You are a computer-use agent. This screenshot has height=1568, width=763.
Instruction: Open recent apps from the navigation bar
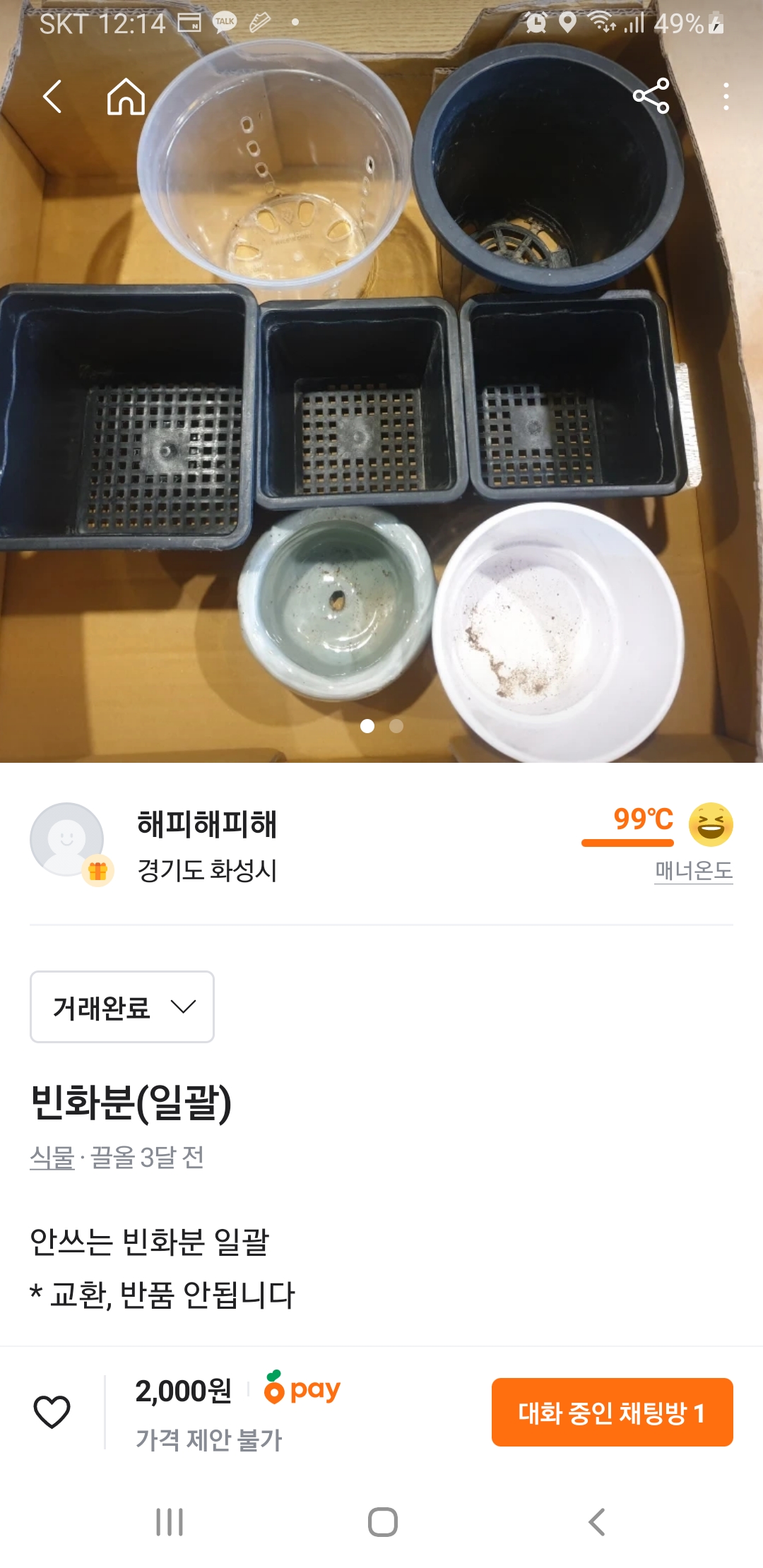click(x=170, y=1522)
